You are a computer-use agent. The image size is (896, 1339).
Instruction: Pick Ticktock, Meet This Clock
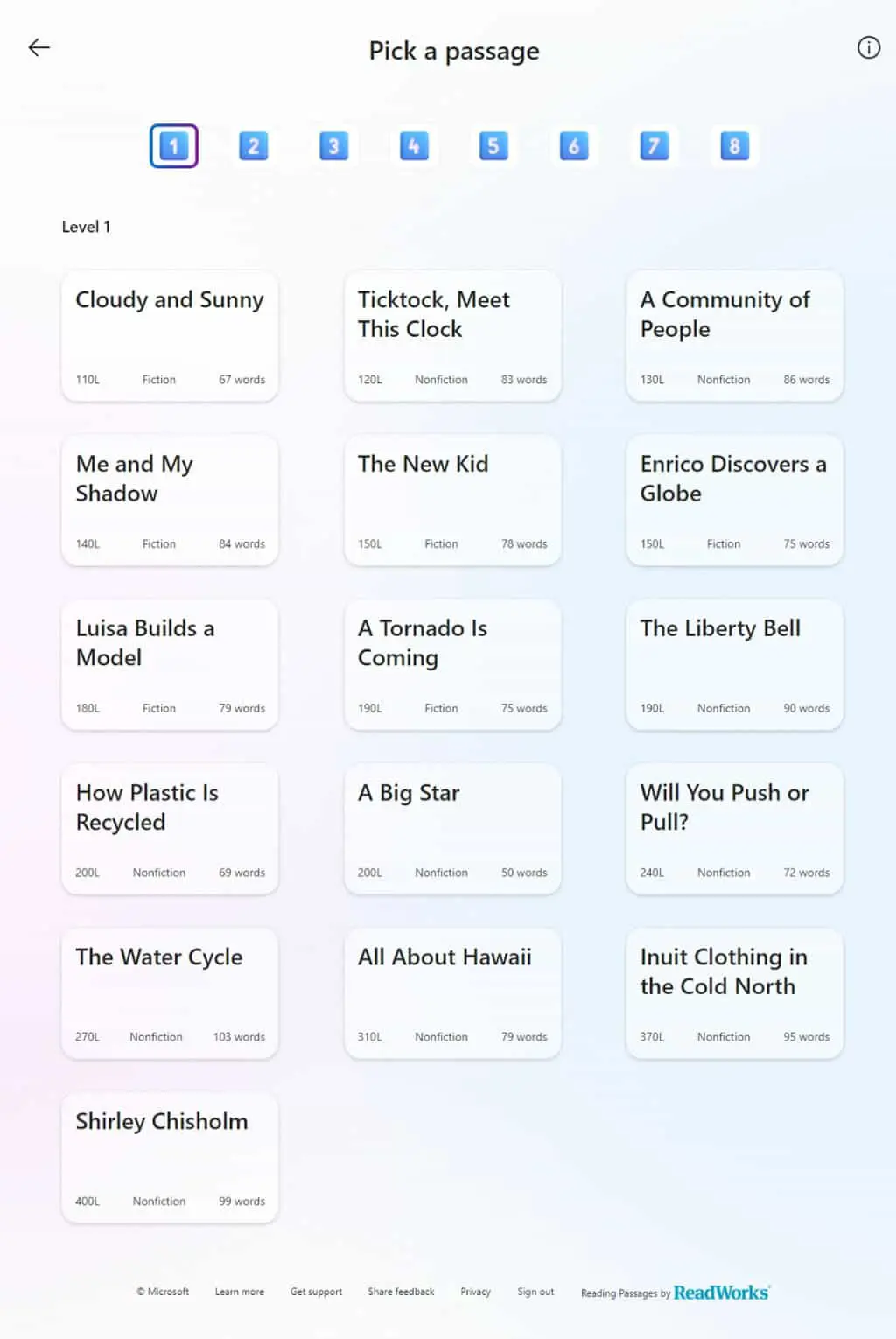(x=452, y=337)
